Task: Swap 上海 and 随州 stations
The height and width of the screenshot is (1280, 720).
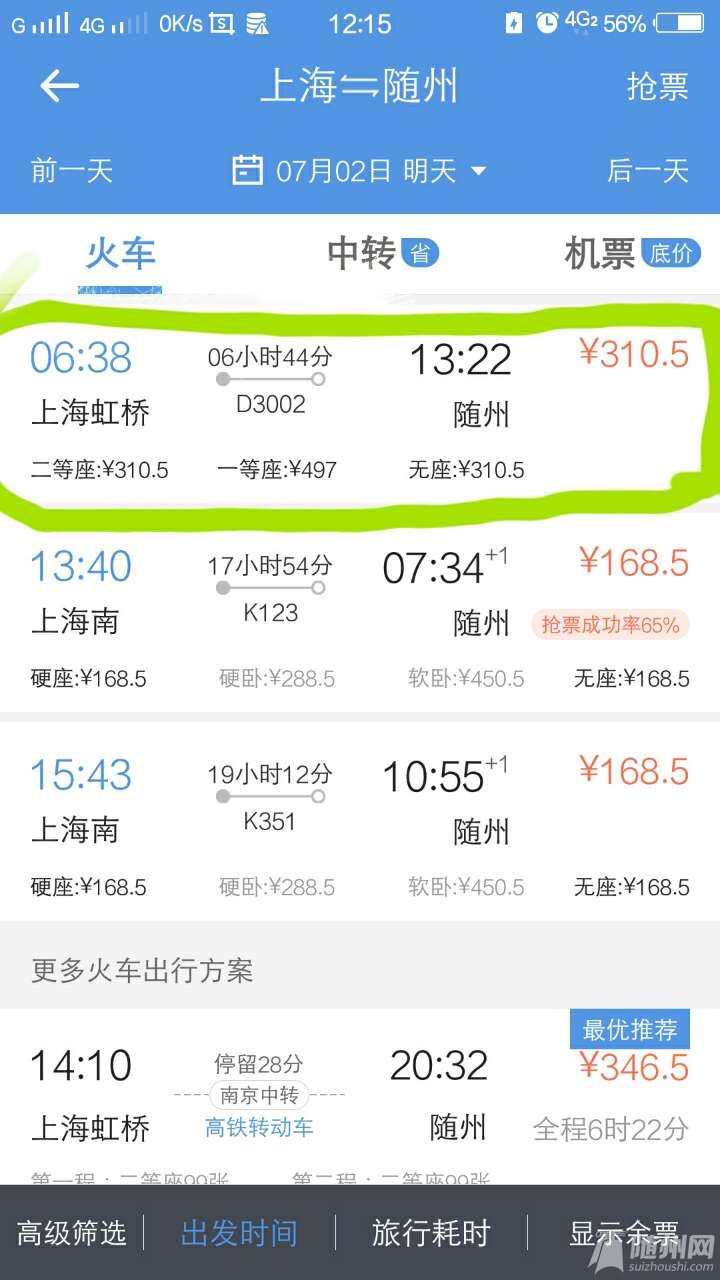Action: 358,86
